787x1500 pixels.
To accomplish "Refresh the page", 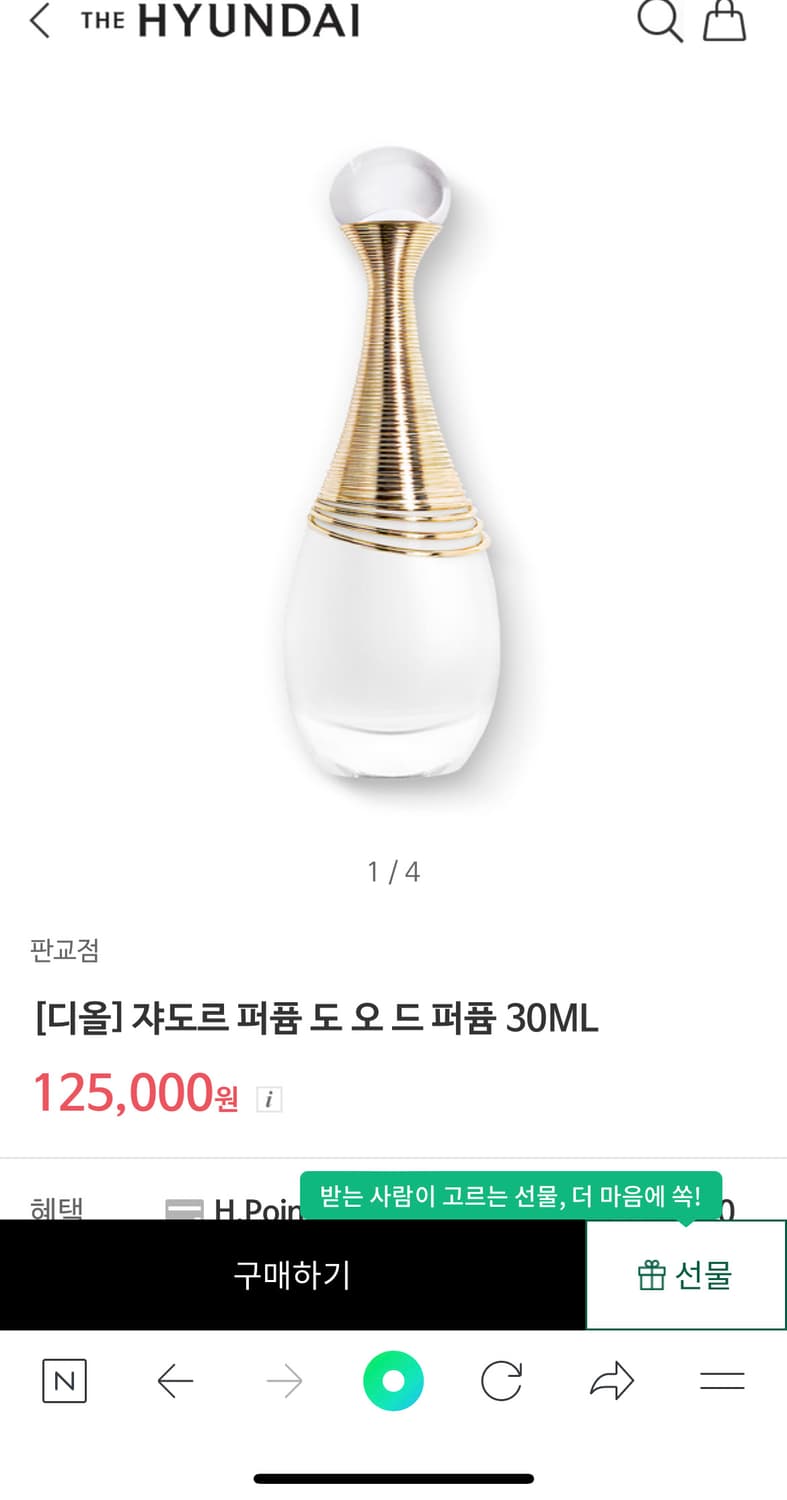I will click(x=502, y=1381).
